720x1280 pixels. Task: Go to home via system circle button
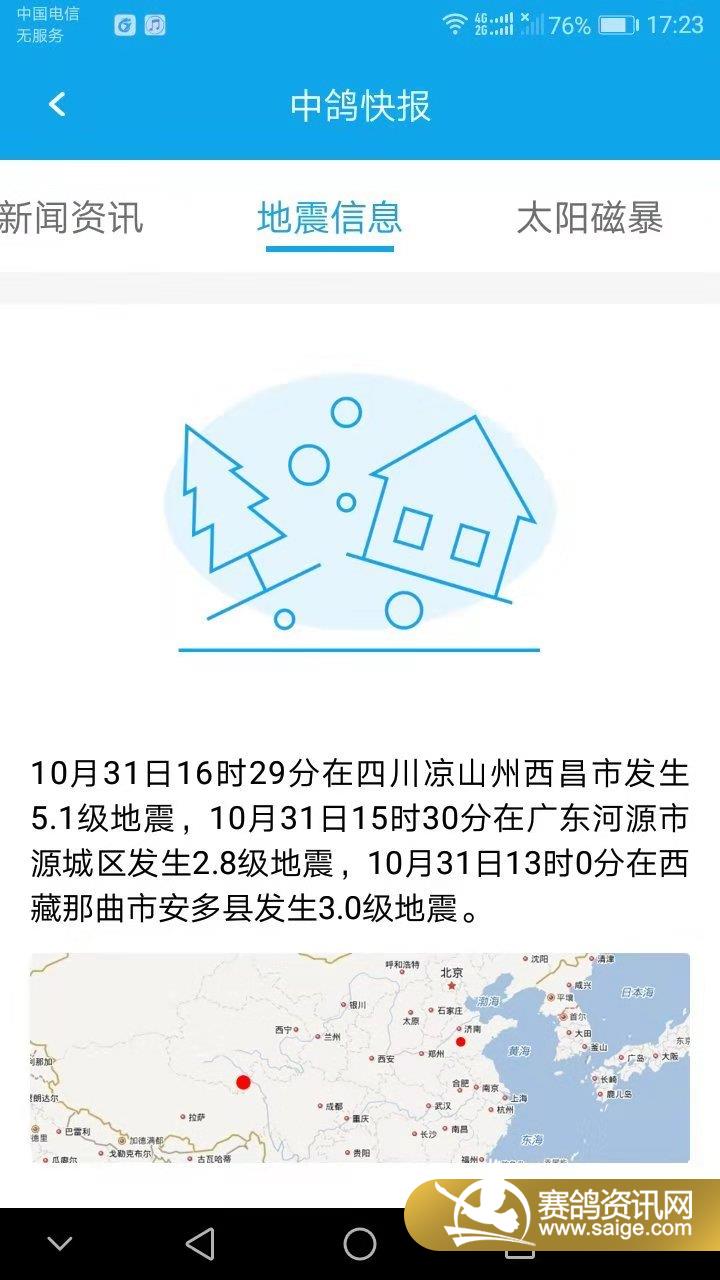click(x=359, y=1243)
